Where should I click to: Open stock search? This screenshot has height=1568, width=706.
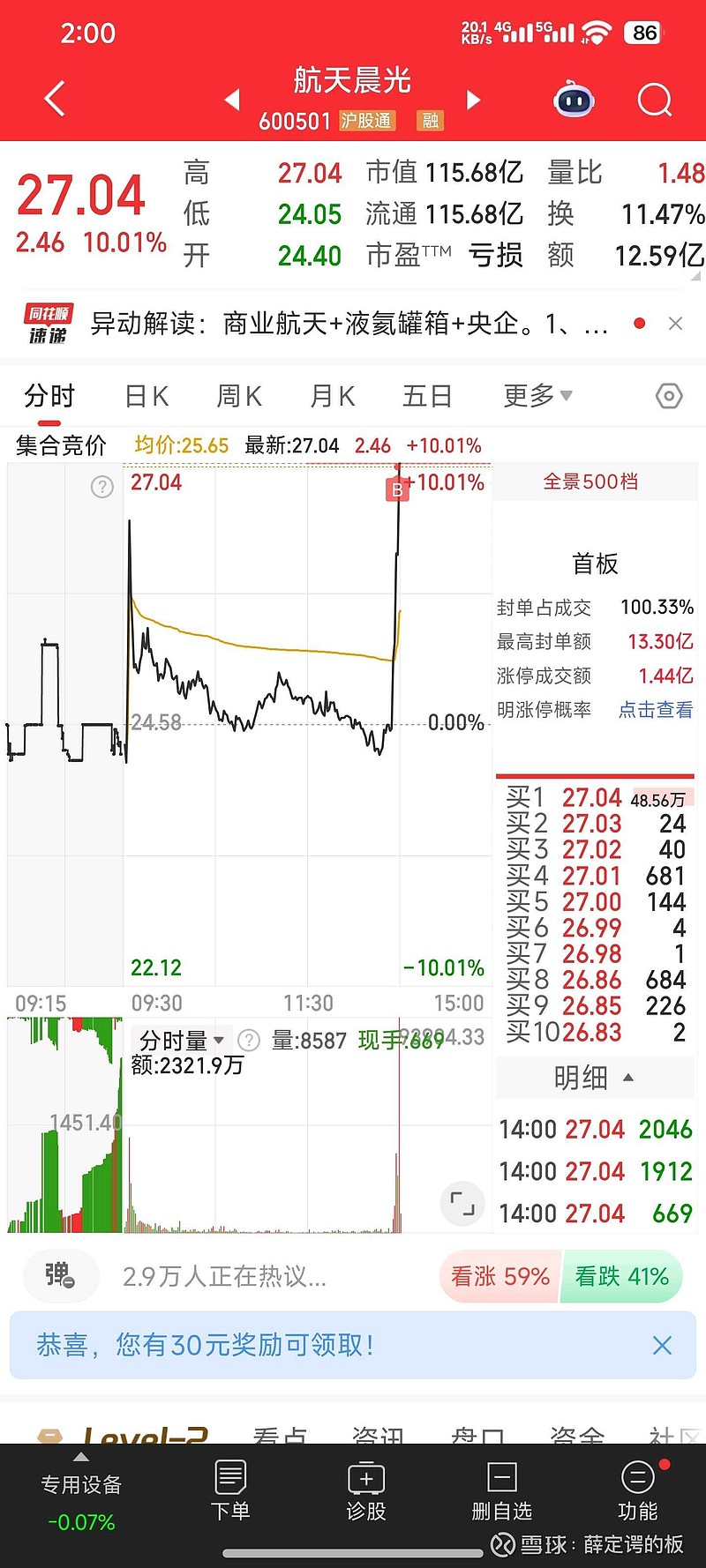[654, 101]
